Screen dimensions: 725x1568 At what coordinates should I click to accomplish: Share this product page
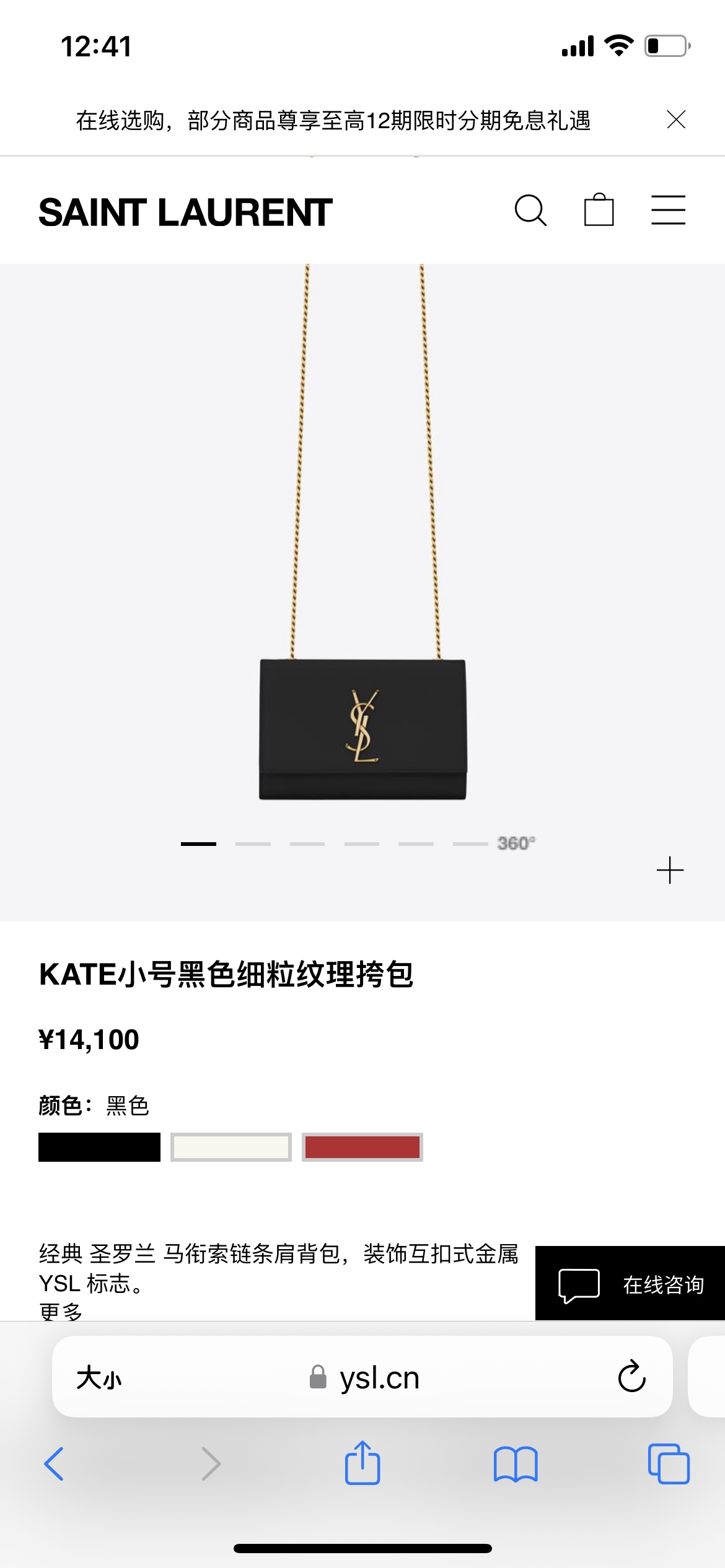coord(362,1463)
